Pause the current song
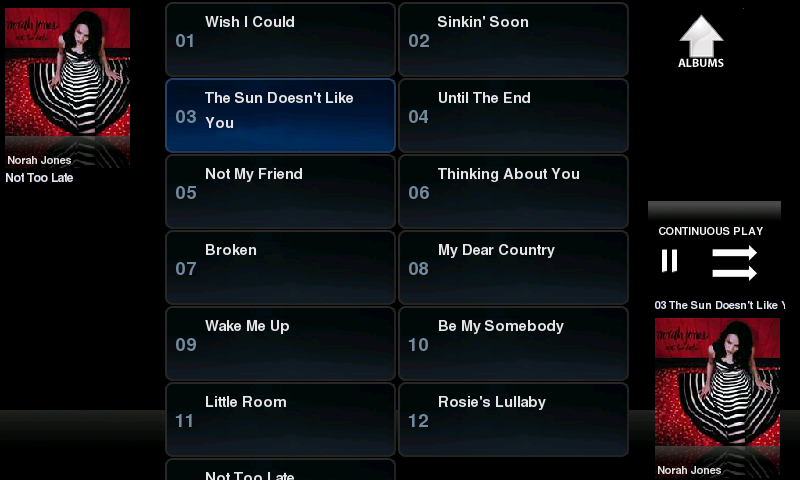The image size is (800, 480). click(669, 261)
